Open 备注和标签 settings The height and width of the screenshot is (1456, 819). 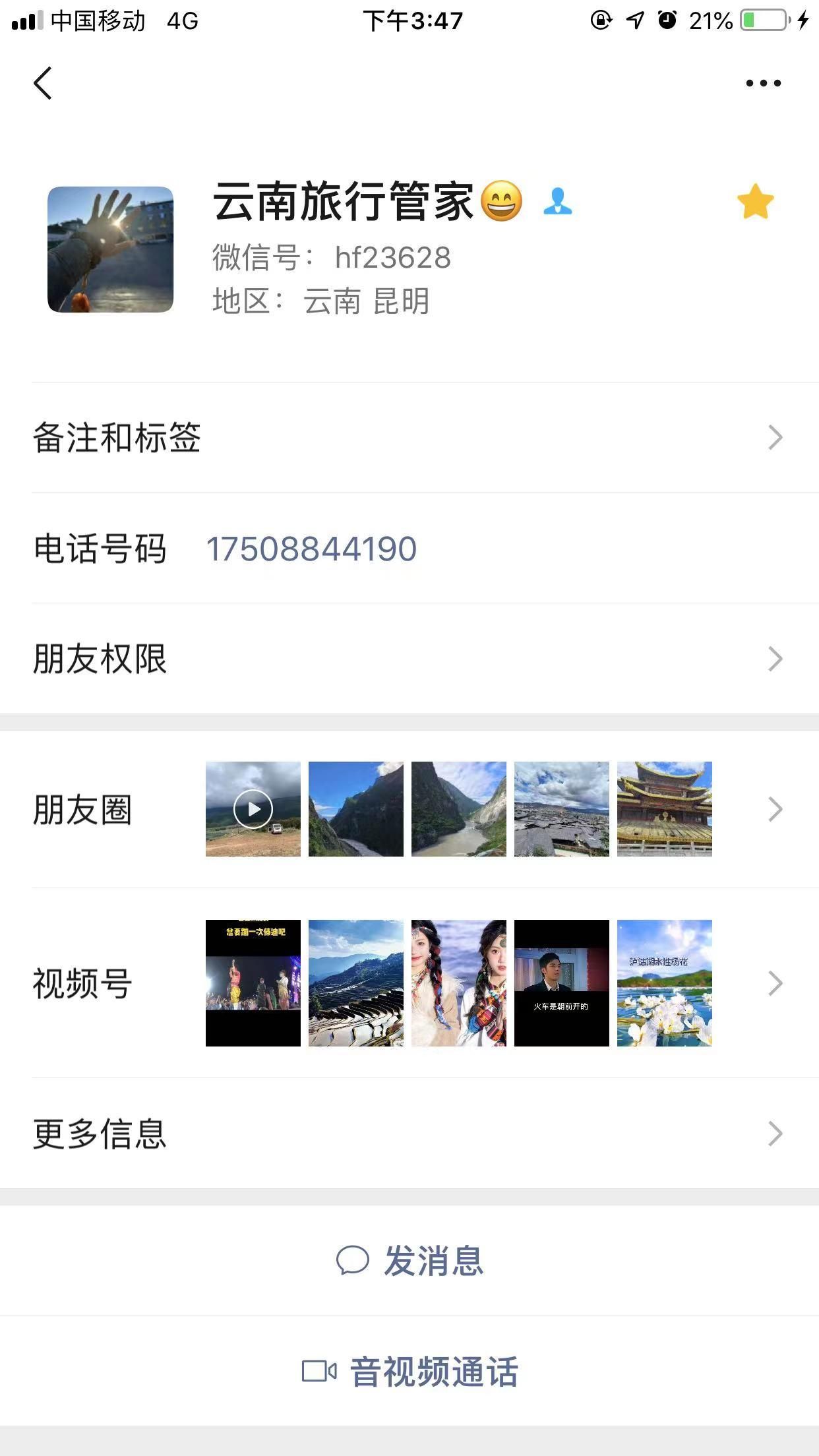coord(409,437)
